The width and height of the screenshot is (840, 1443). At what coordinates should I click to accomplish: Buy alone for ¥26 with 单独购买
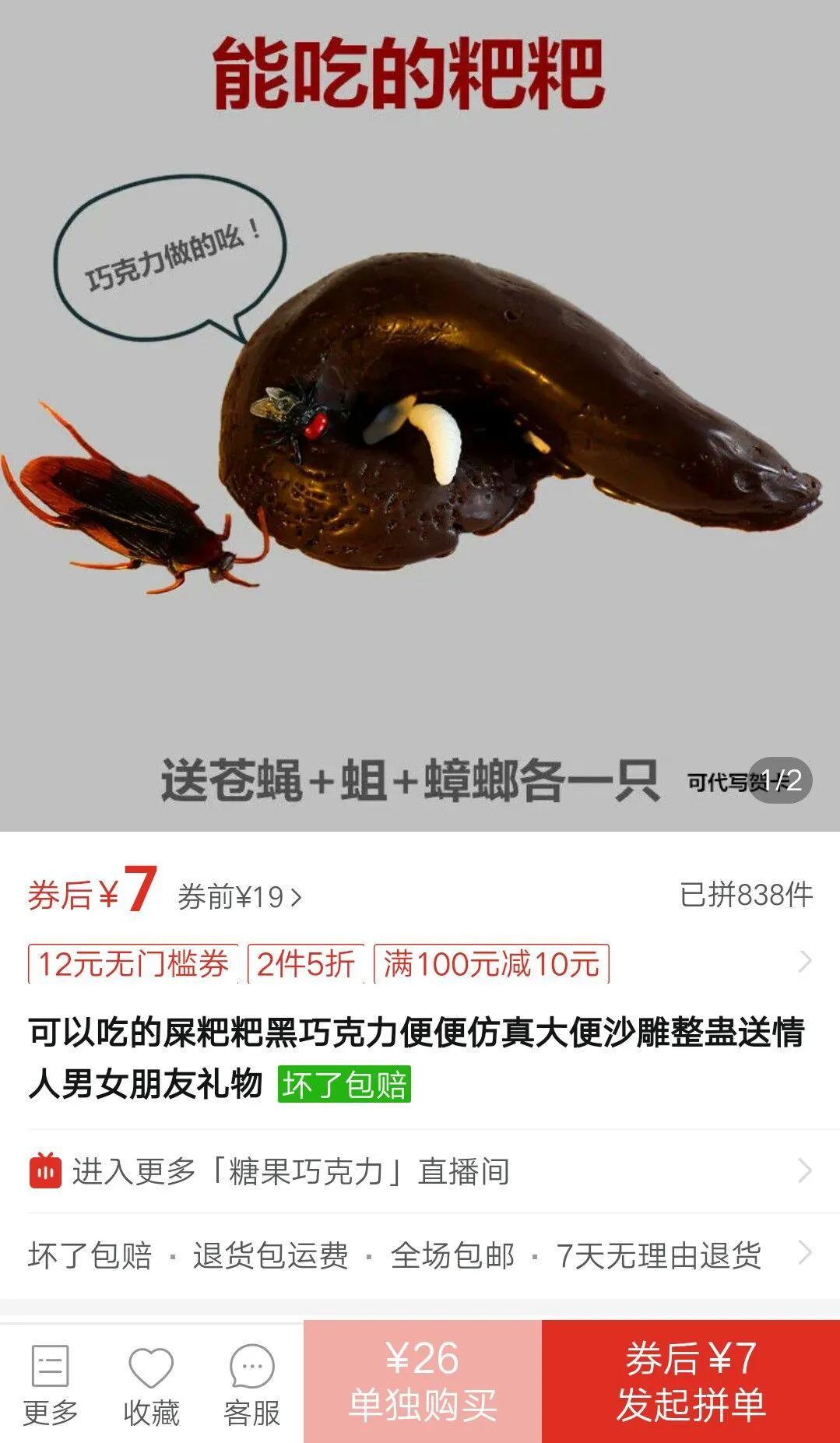click(x=423, y=1381)
